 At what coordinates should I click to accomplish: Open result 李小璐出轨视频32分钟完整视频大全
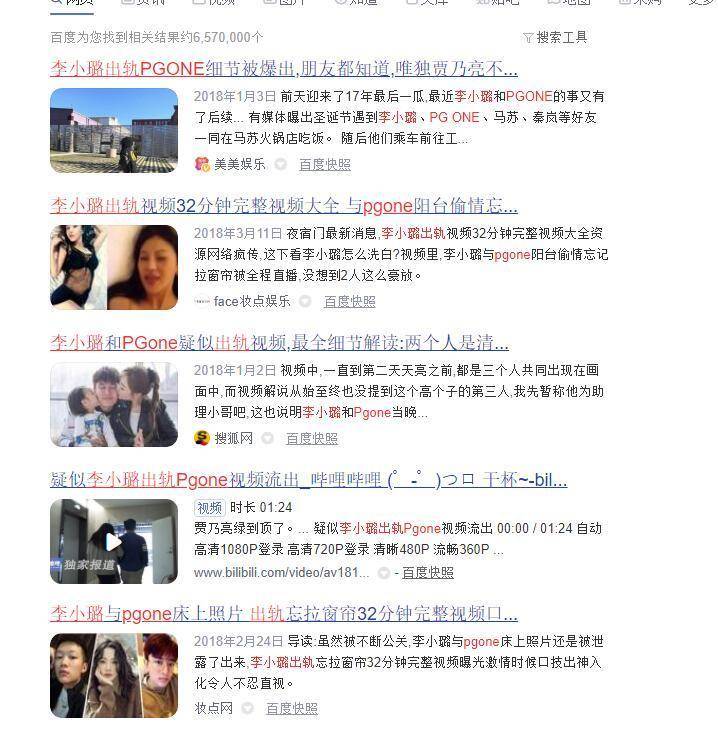click(284, 207)
